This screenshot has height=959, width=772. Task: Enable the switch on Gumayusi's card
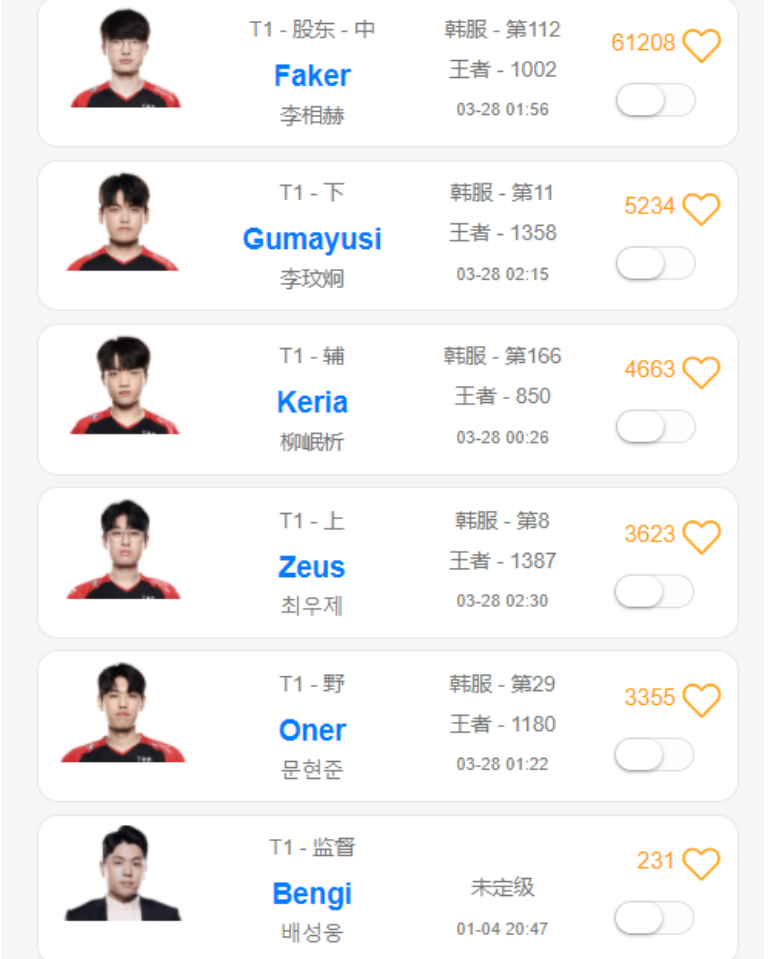point(655,264)
